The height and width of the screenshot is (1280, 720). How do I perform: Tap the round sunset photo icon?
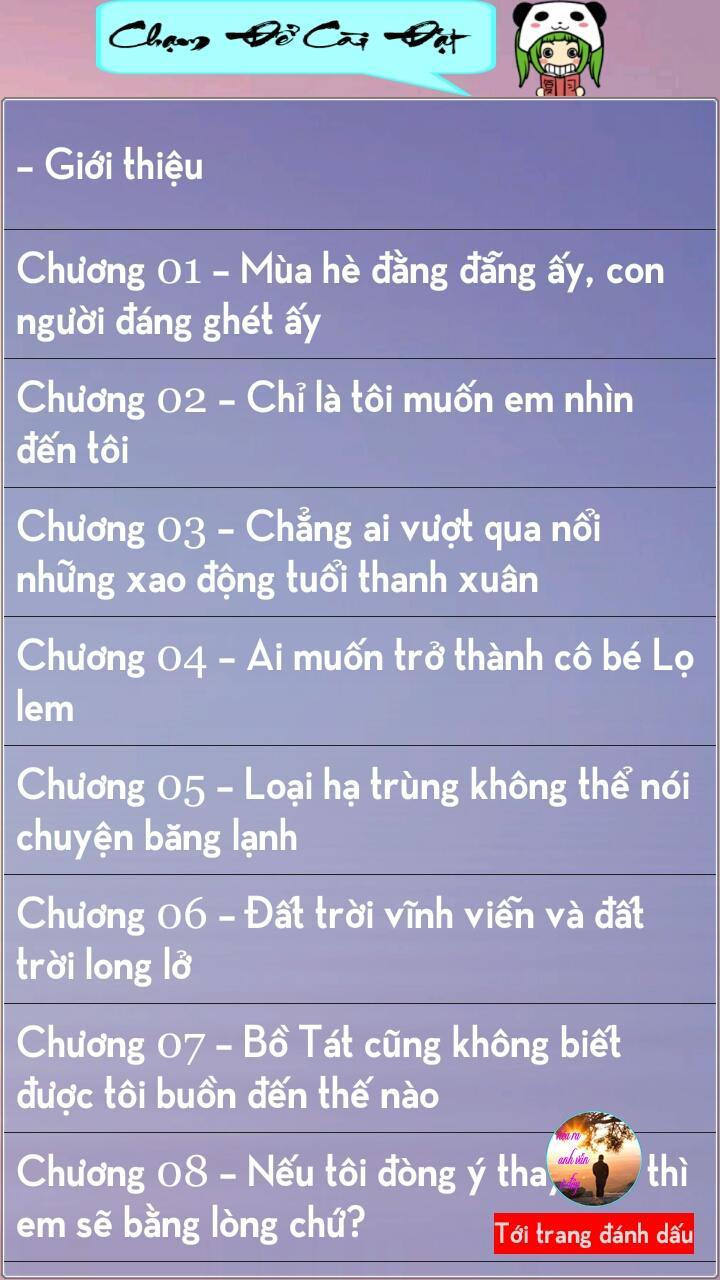593,1158
